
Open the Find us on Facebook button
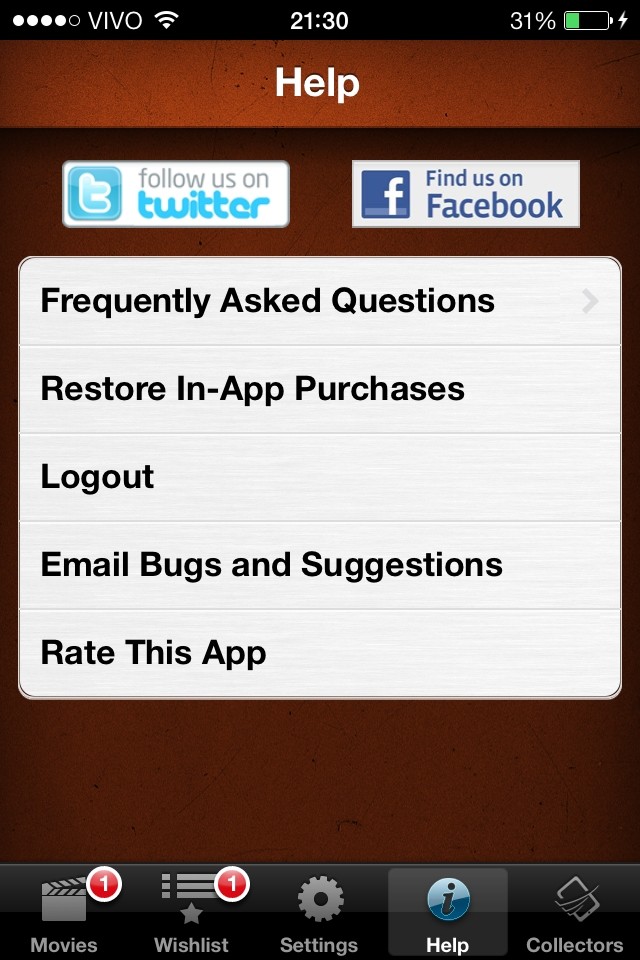(465, 194)
